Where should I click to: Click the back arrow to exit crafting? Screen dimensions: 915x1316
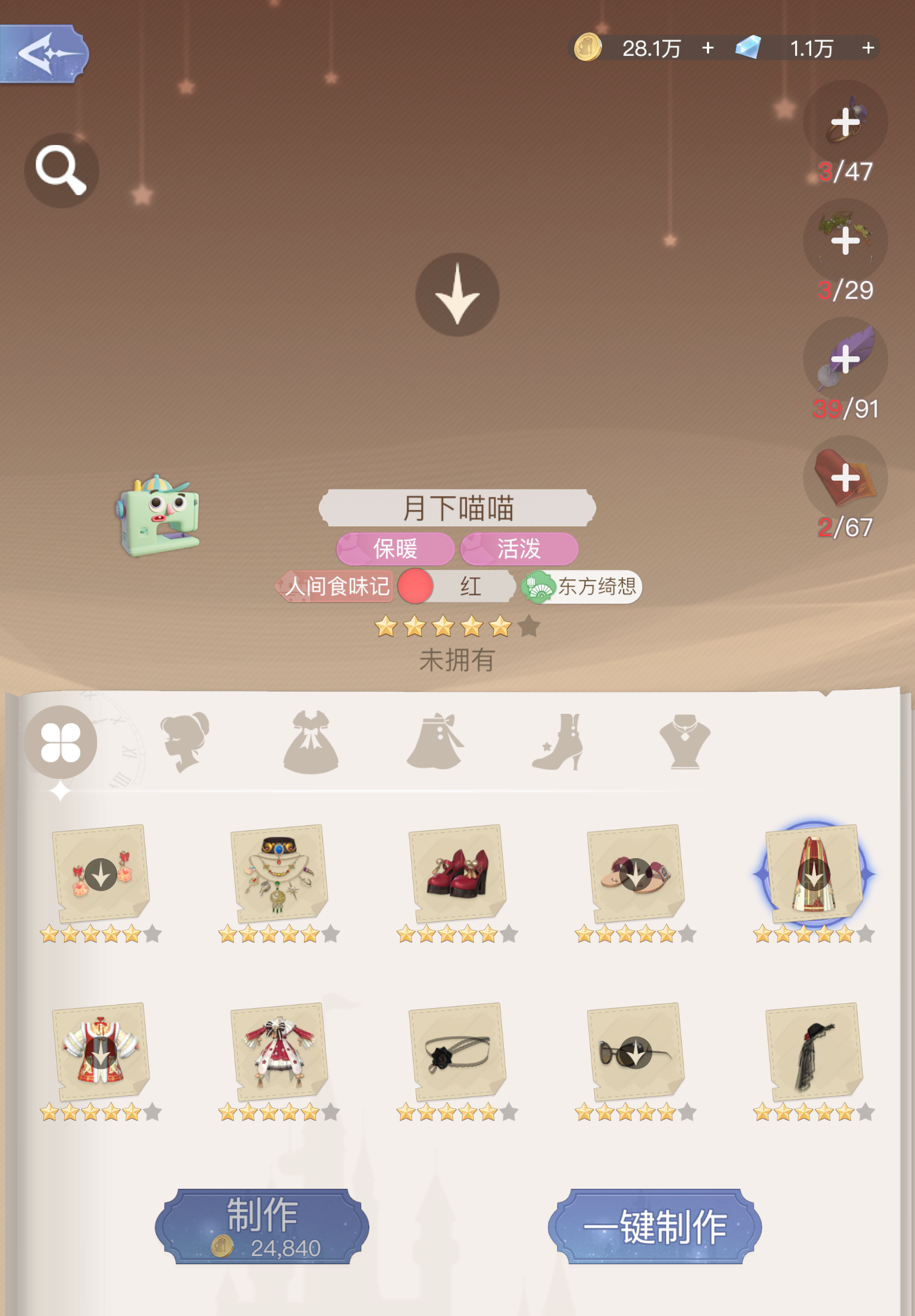click(46, 54)
